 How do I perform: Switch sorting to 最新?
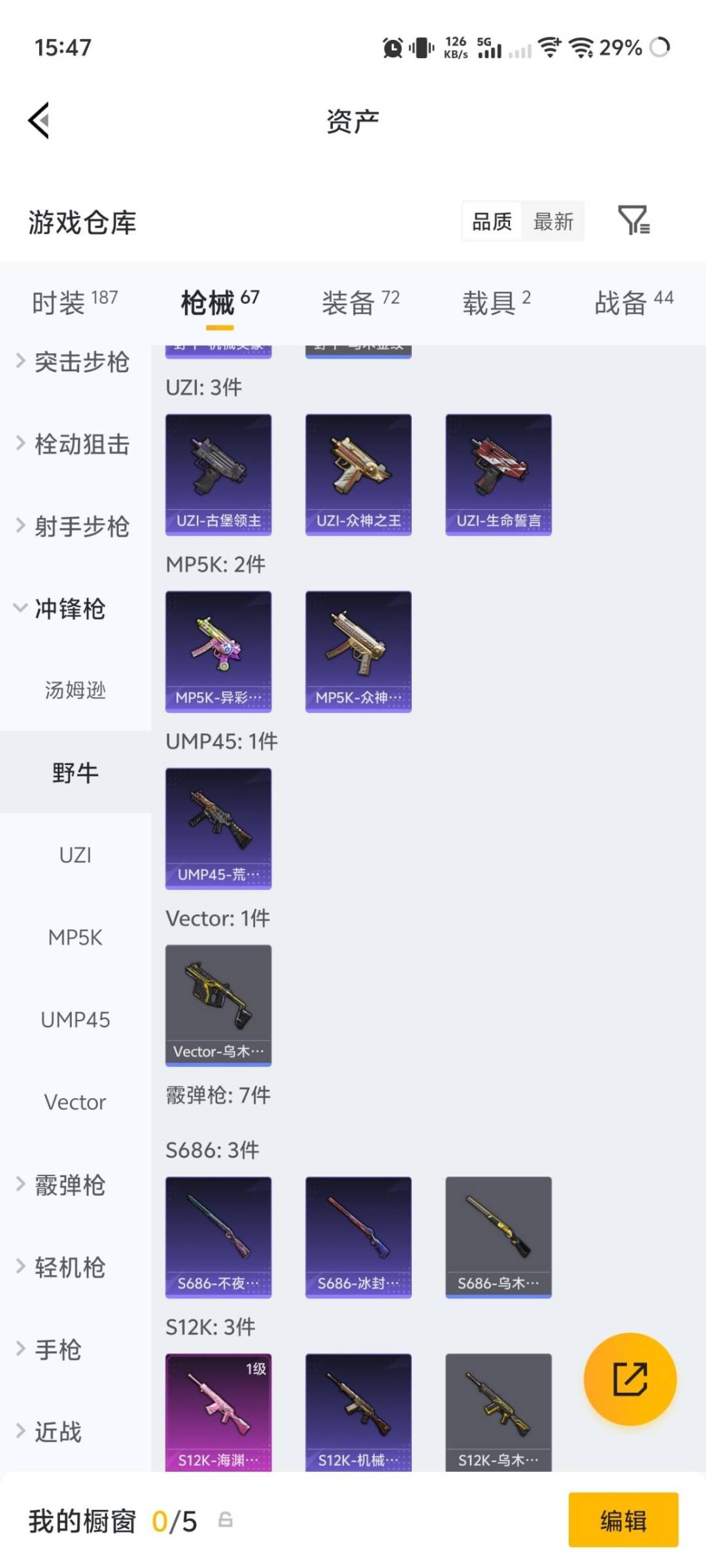pos(553,222)
